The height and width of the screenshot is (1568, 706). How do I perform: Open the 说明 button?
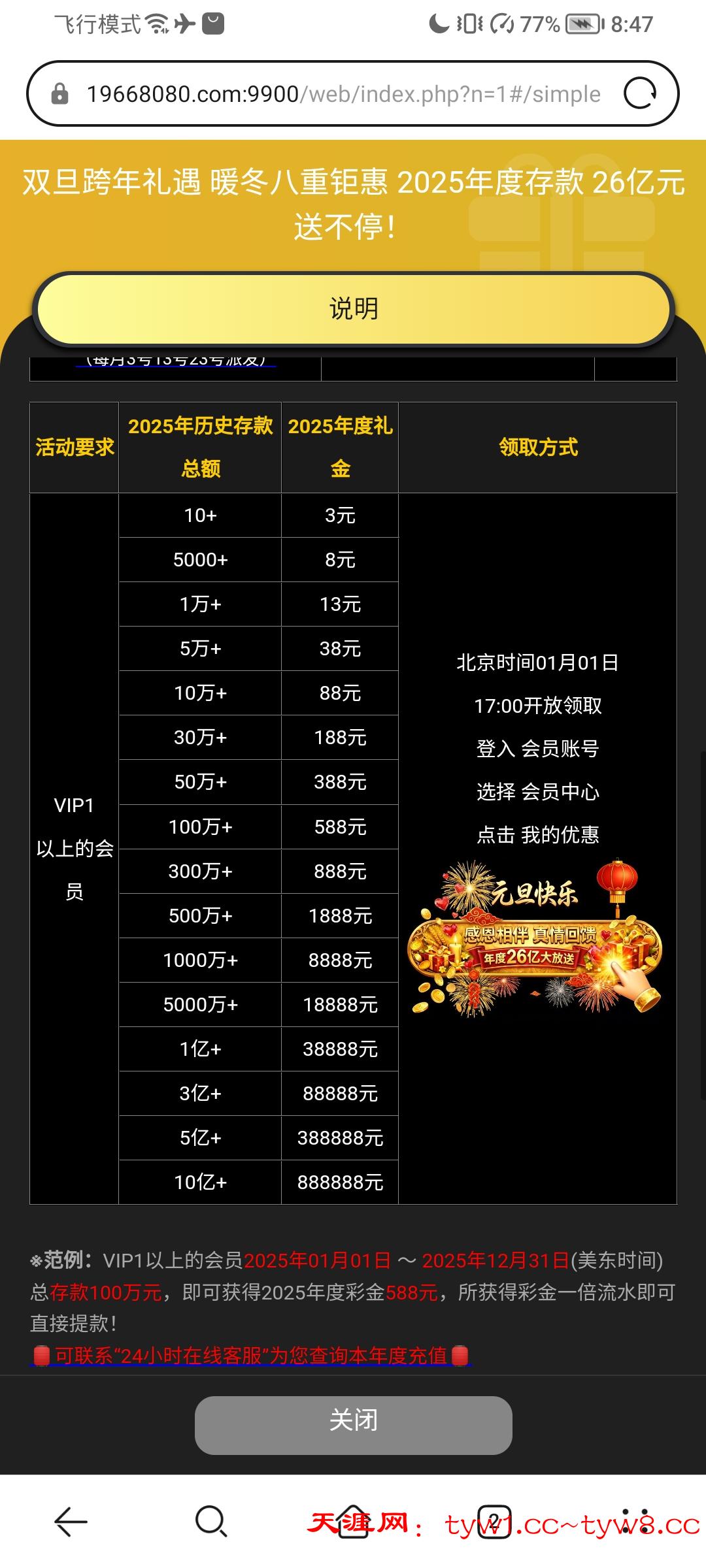pyautogui.click(x=353, y=309)
